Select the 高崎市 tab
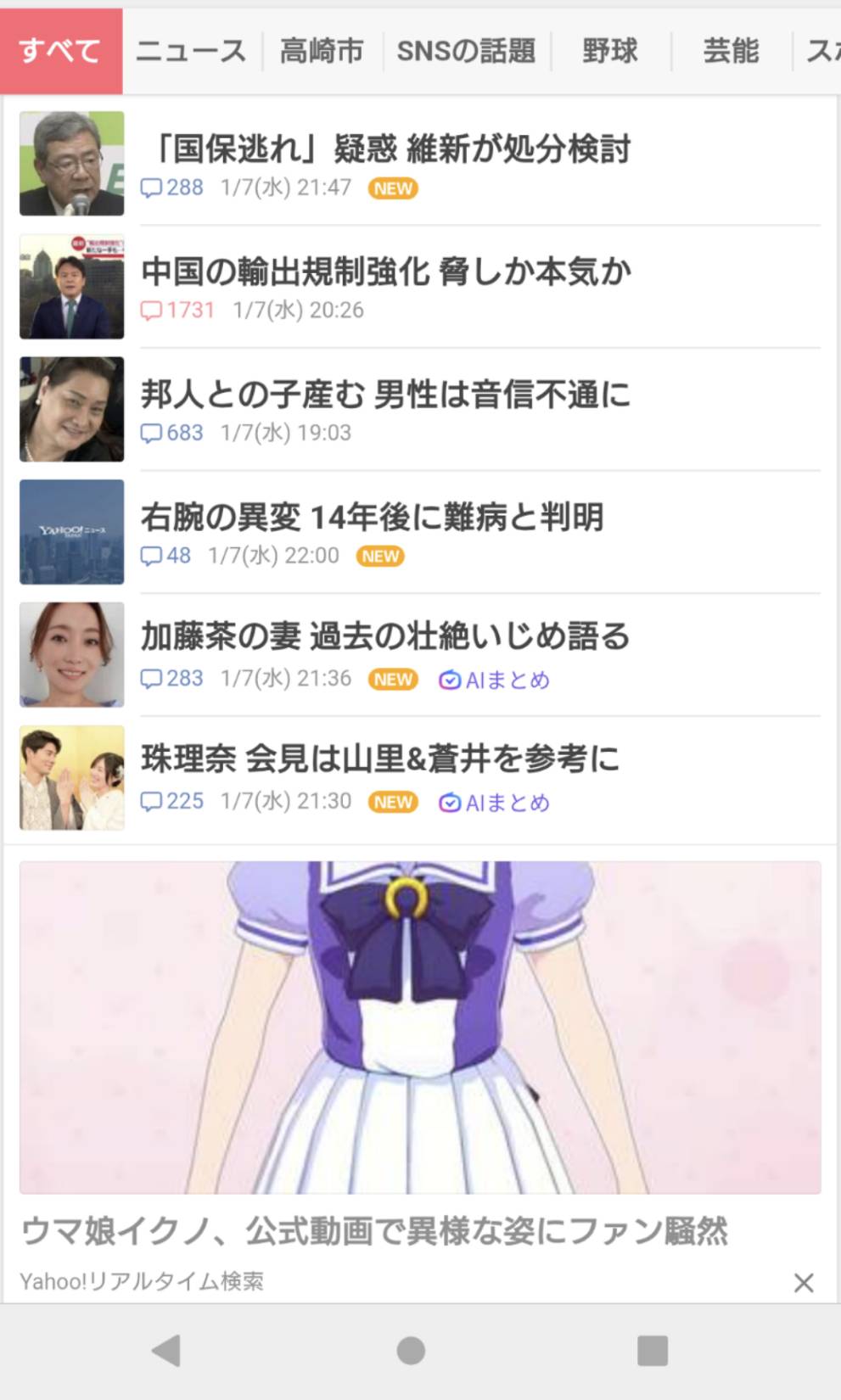The image size is (841, 1400). pyautogui.click(x=322, y=51)
